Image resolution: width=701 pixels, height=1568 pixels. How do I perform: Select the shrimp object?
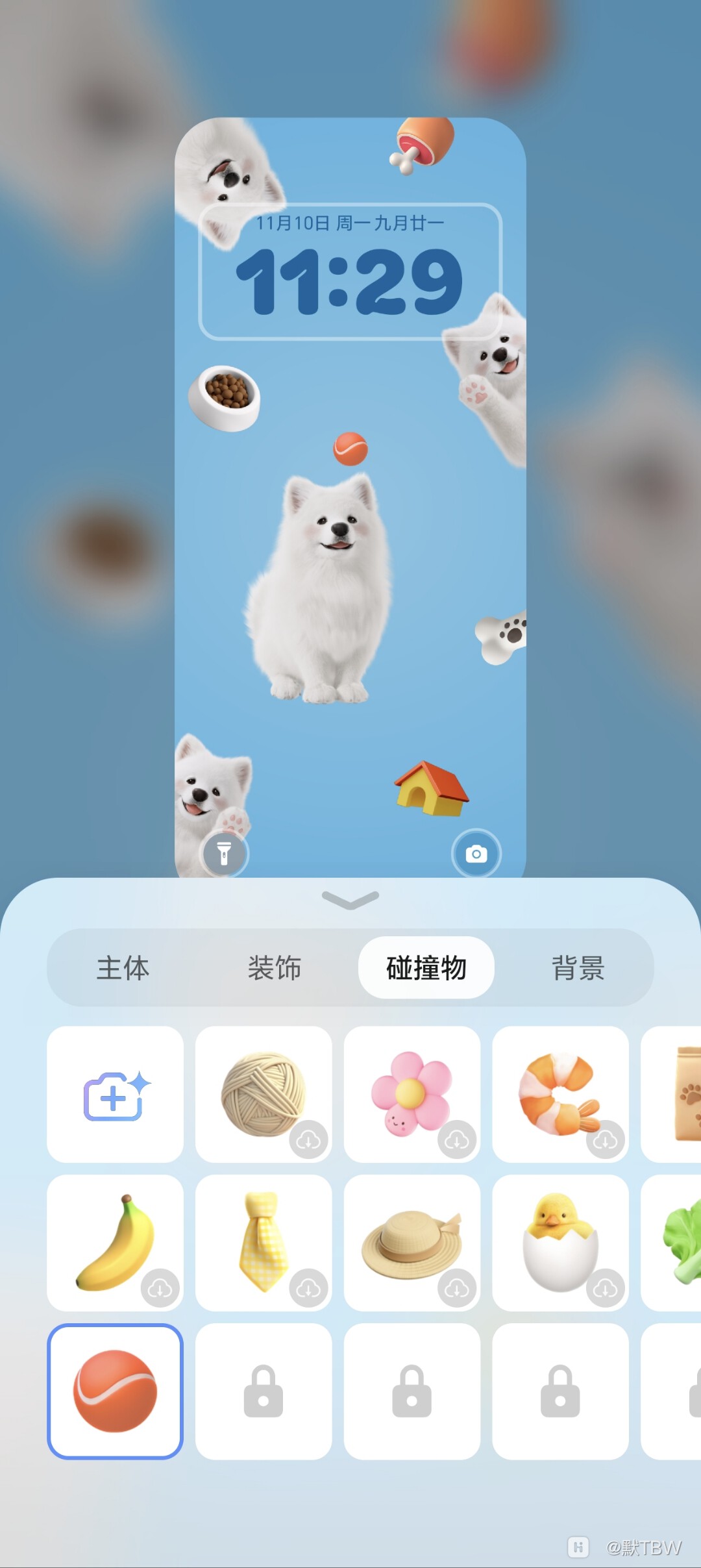point(560,1095)
